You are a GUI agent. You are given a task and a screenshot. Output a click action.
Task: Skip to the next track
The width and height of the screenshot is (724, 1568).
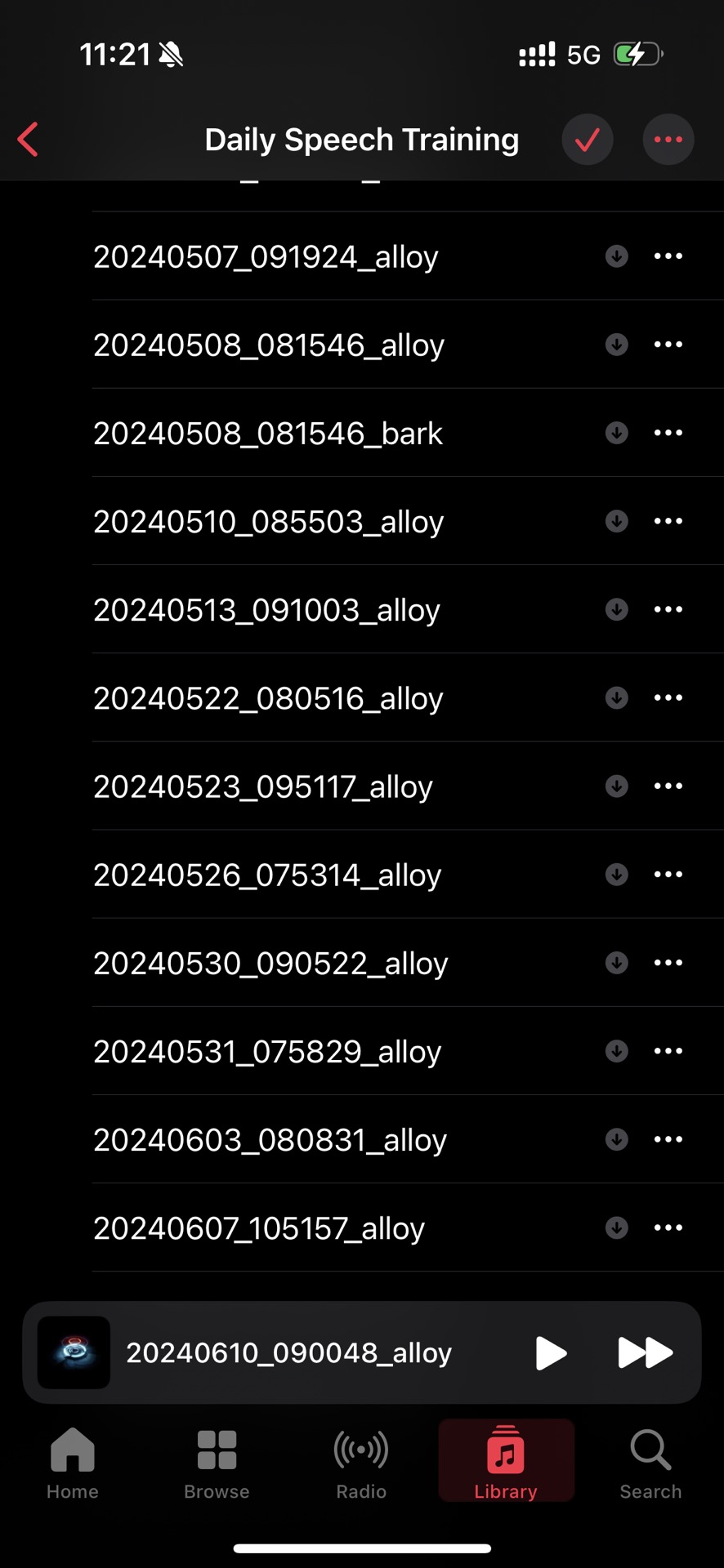pyautogui.click(x=645, y=1352)
